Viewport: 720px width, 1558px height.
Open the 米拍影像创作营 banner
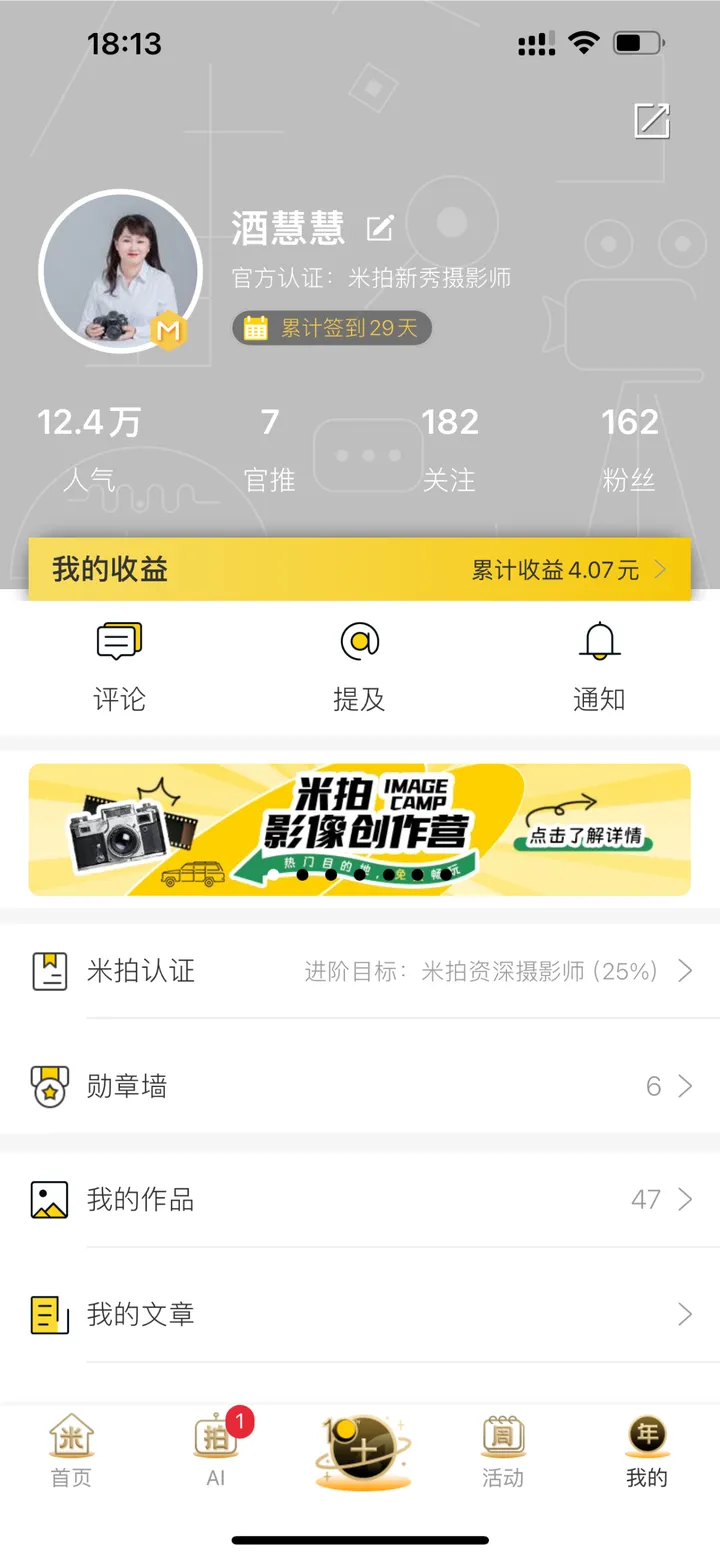point(360,829)
